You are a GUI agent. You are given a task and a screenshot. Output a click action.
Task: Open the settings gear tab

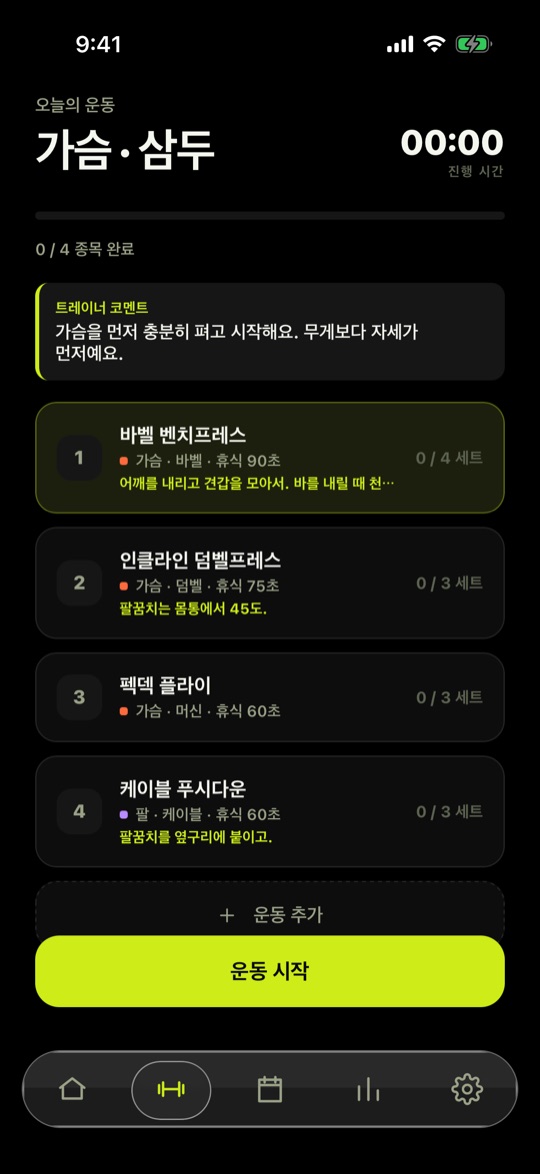[467, 1089]
